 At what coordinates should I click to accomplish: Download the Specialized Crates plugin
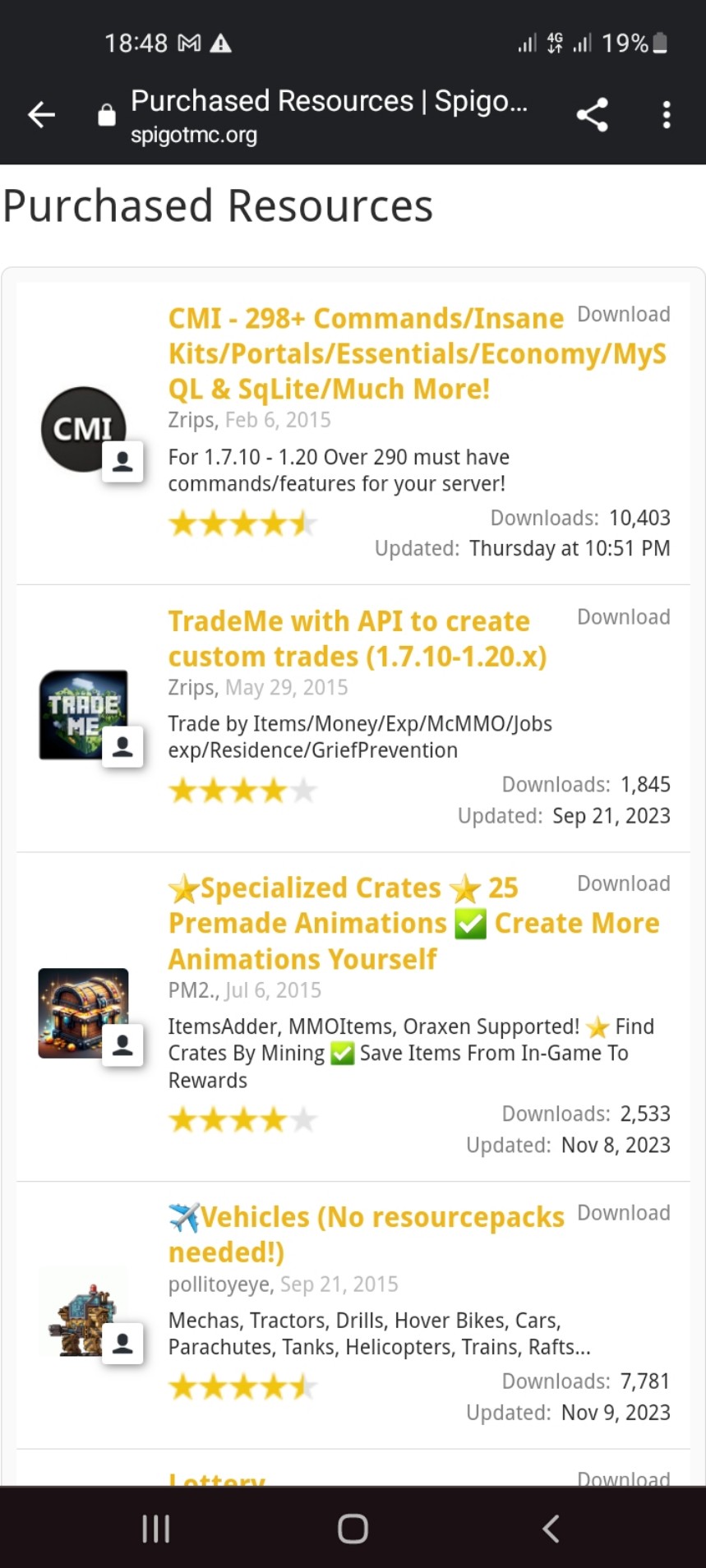coord(623,884)
